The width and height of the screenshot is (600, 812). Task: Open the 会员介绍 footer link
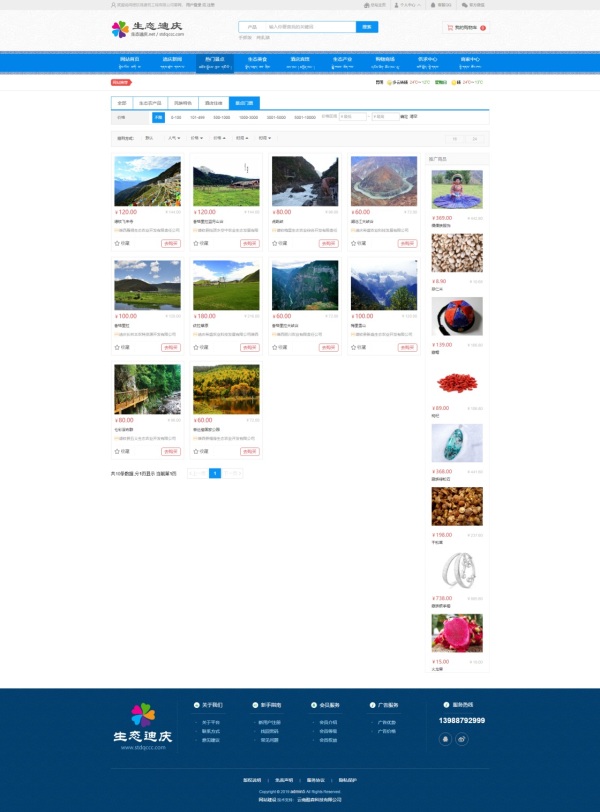point(328,722)
